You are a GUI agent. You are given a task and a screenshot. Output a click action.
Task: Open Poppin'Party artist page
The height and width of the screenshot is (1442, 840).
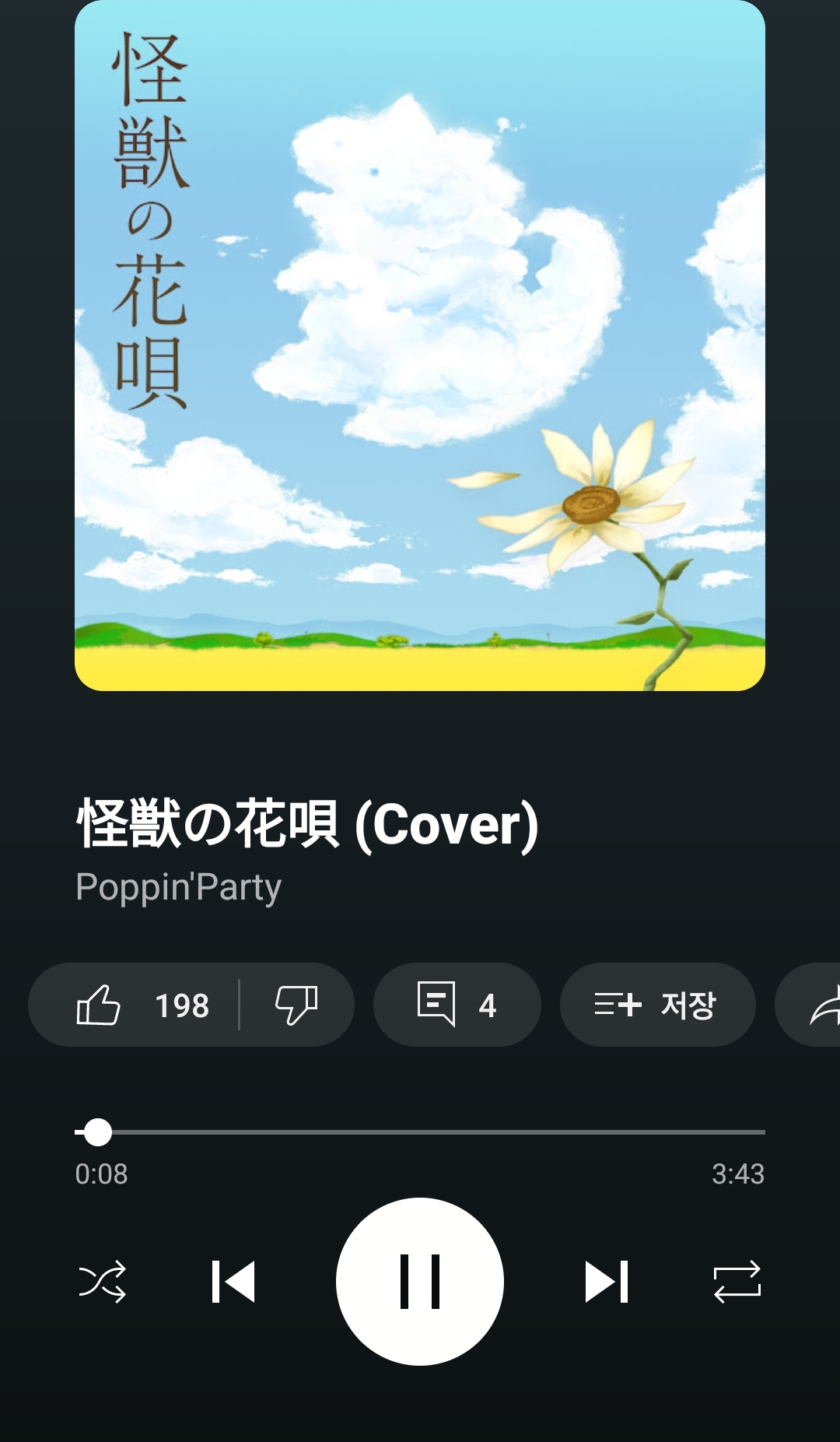click(x=178, y=888)
